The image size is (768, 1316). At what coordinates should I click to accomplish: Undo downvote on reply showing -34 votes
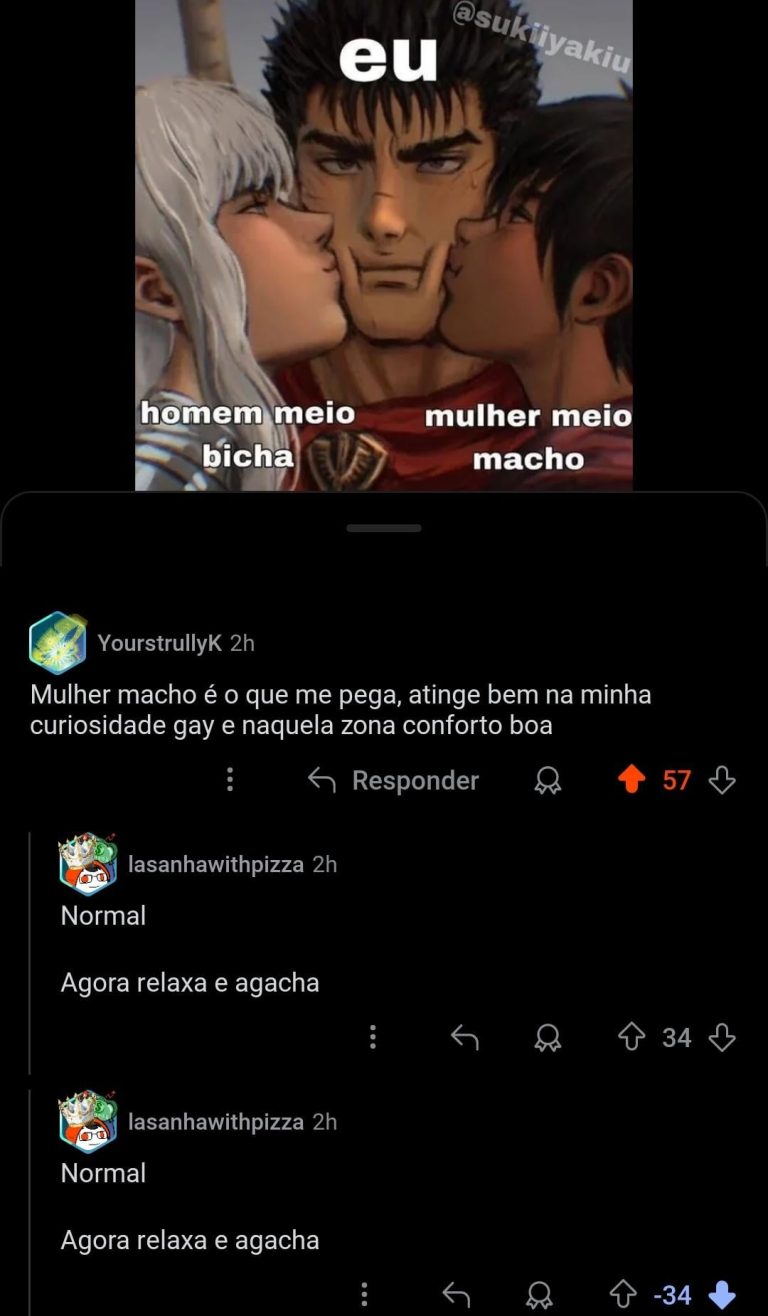point(722,1296)
